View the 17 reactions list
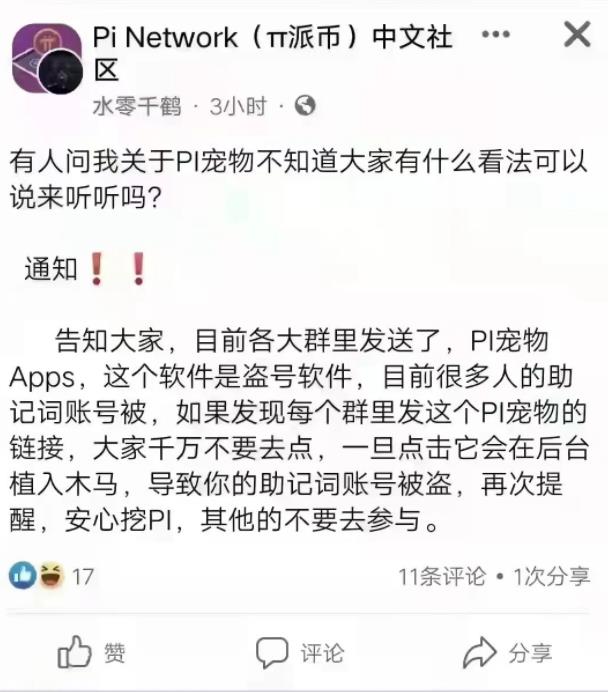Image resolution: width=608 pixels, height=692 pixels. (52, 576)
